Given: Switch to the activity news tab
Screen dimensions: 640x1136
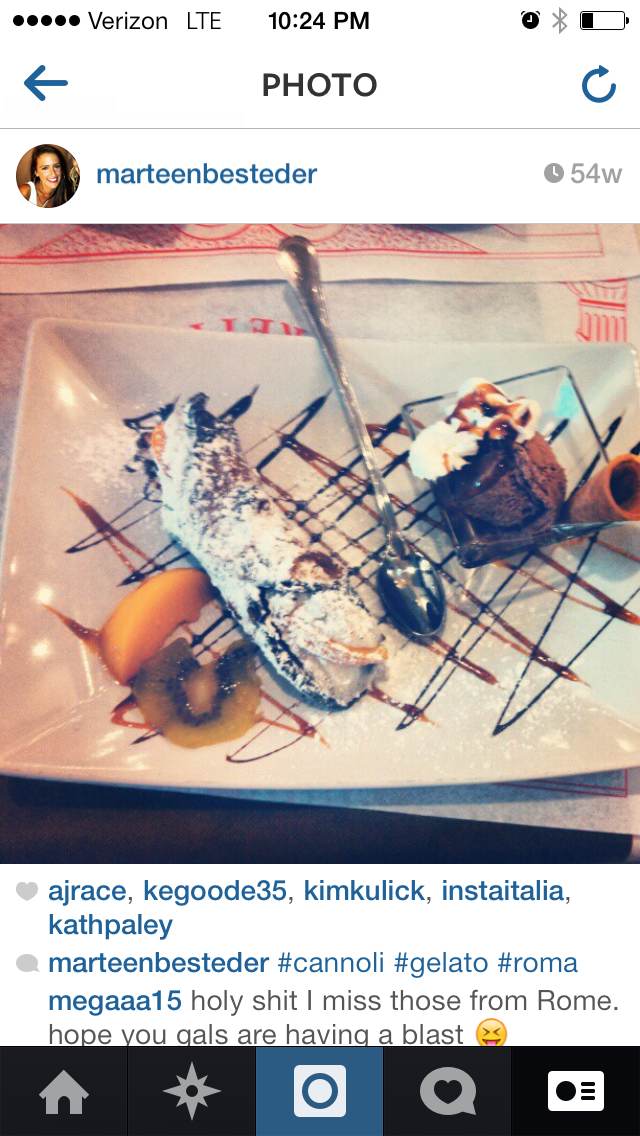Looking at the screenshot, I should (447, 1091).
